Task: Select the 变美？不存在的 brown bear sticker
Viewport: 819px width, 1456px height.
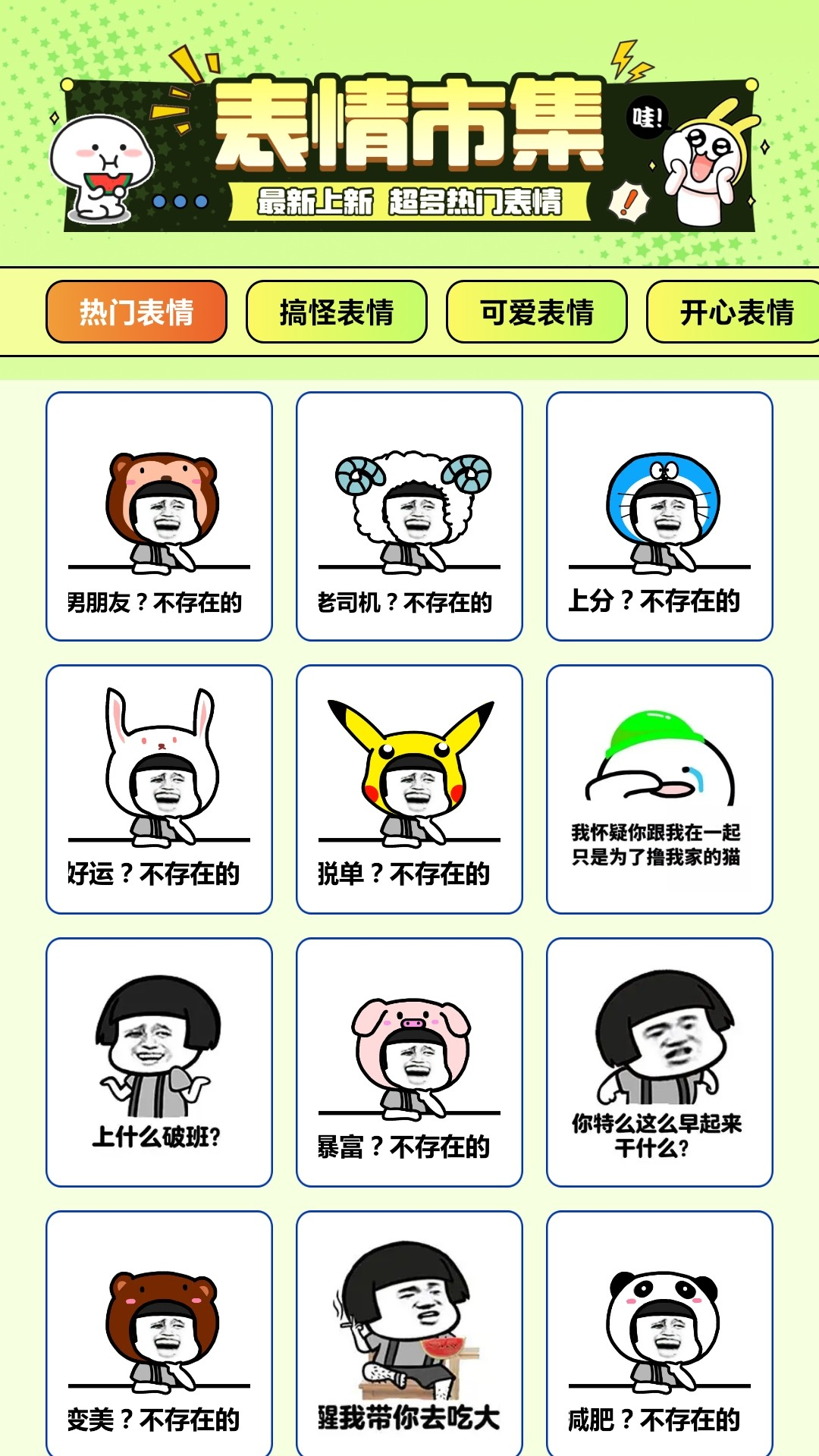Action: coord(159,1335)
